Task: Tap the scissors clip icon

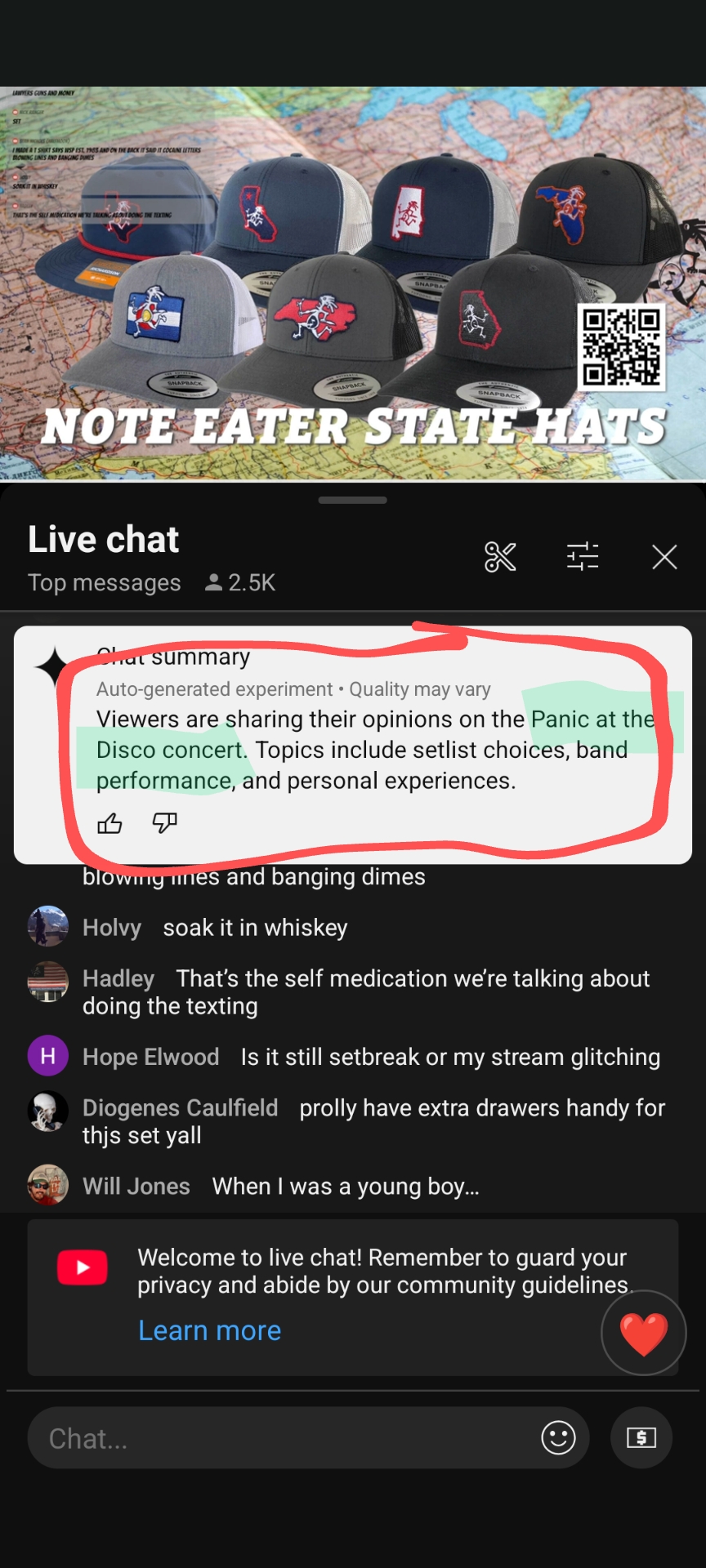Action: (x=500, y=557)
